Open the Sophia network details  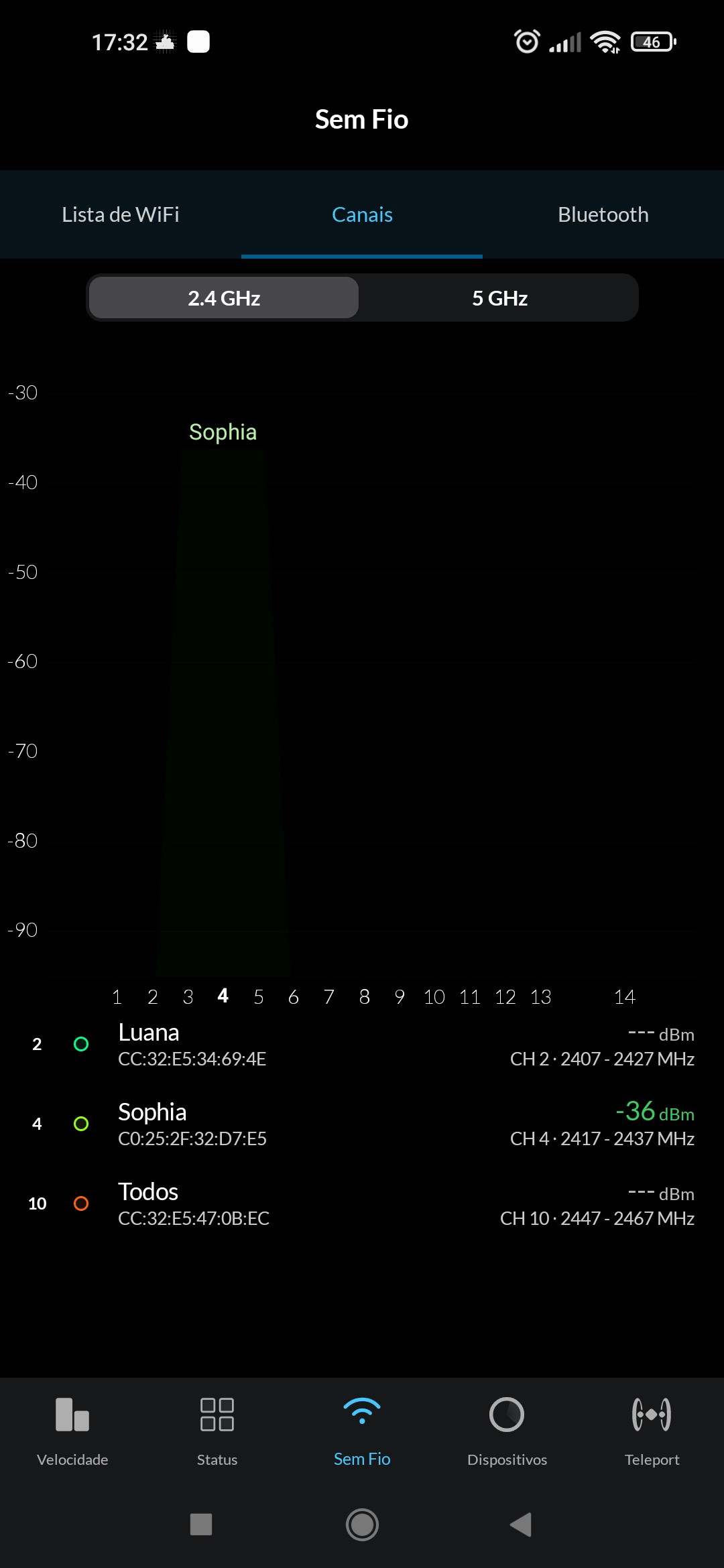coord(362,1124)
